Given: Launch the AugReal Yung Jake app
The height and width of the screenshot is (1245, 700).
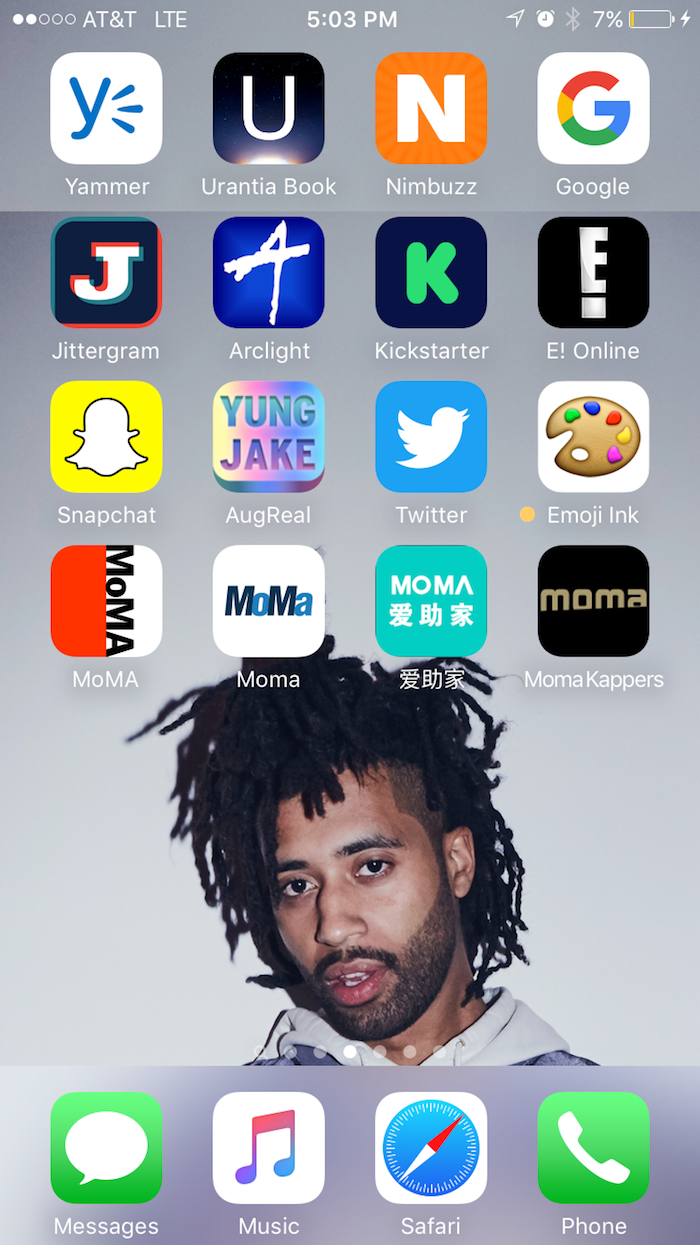Looking at the screenshot, I should point(268,437).
